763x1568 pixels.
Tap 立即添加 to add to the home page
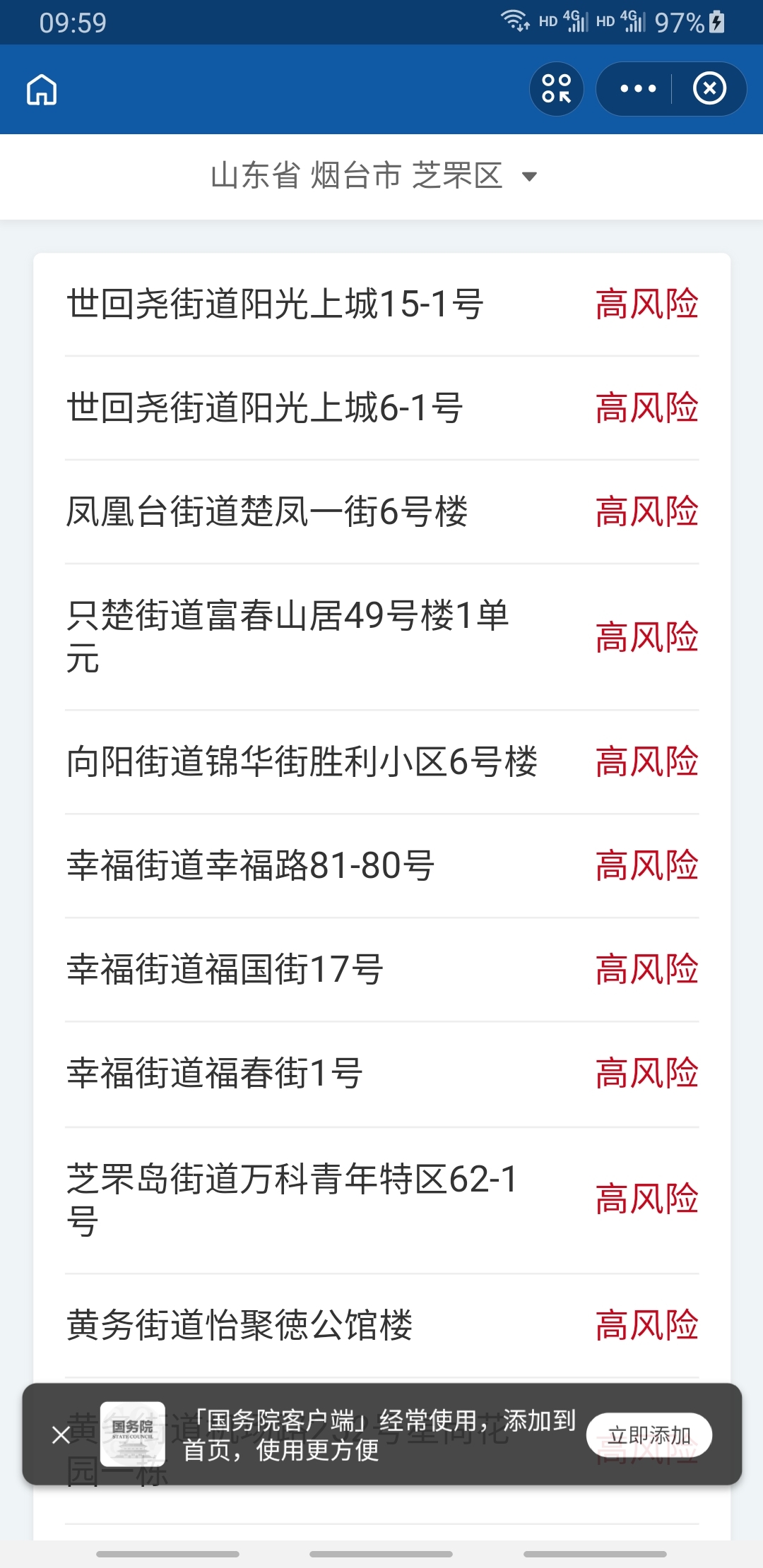coord(649,1435)
